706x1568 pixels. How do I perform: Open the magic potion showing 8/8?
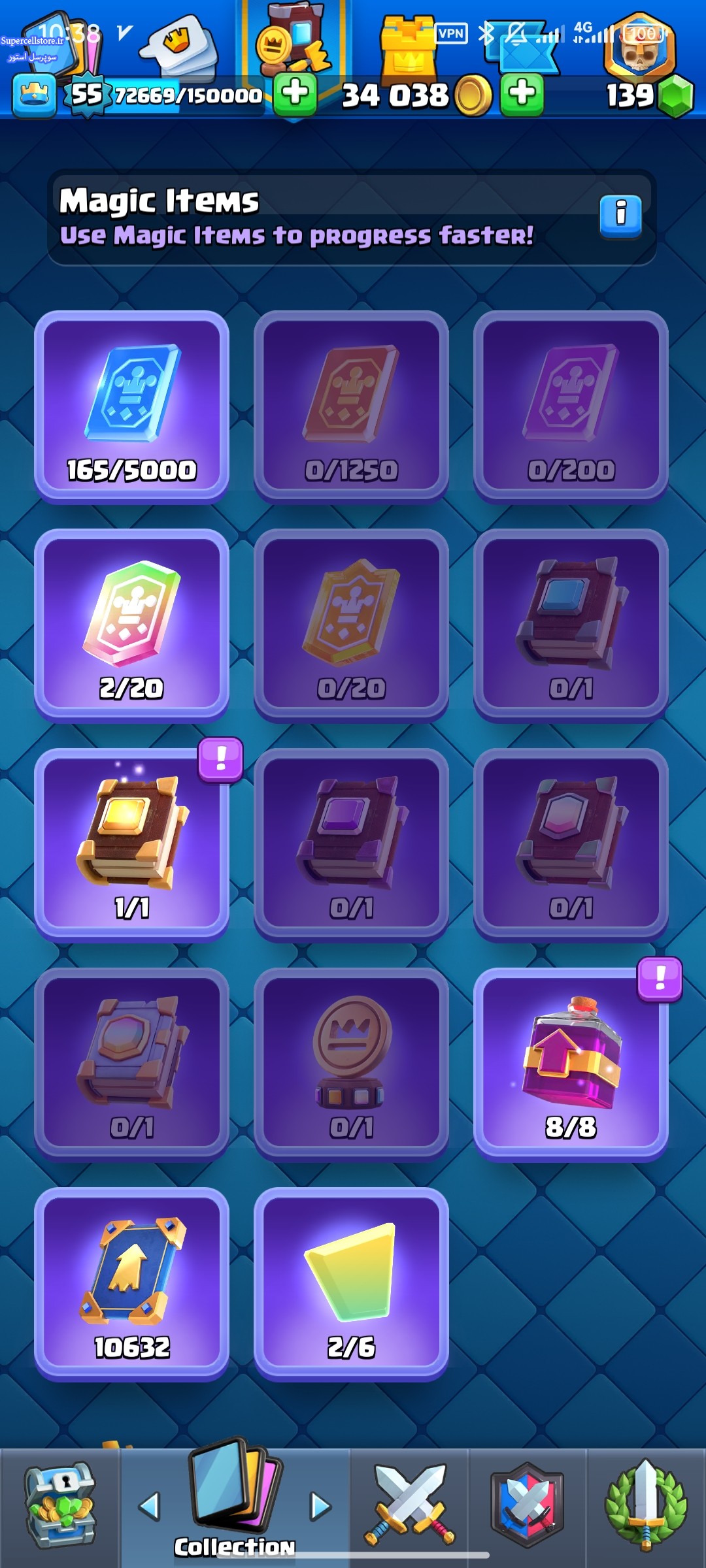click(571, 1064)
